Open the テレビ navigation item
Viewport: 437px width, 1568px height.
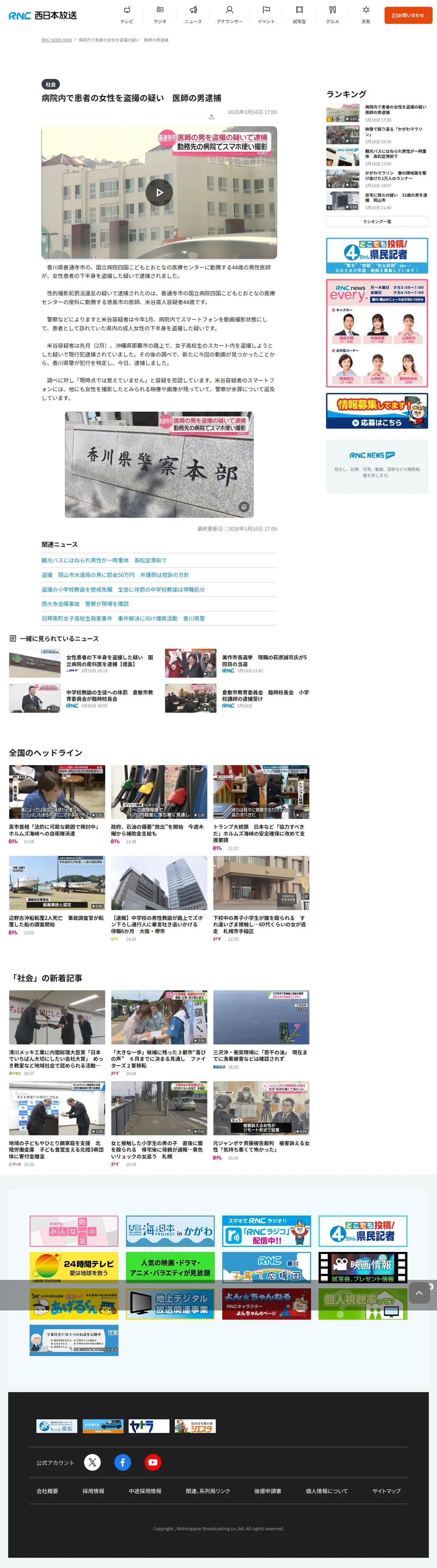(127, 15)
